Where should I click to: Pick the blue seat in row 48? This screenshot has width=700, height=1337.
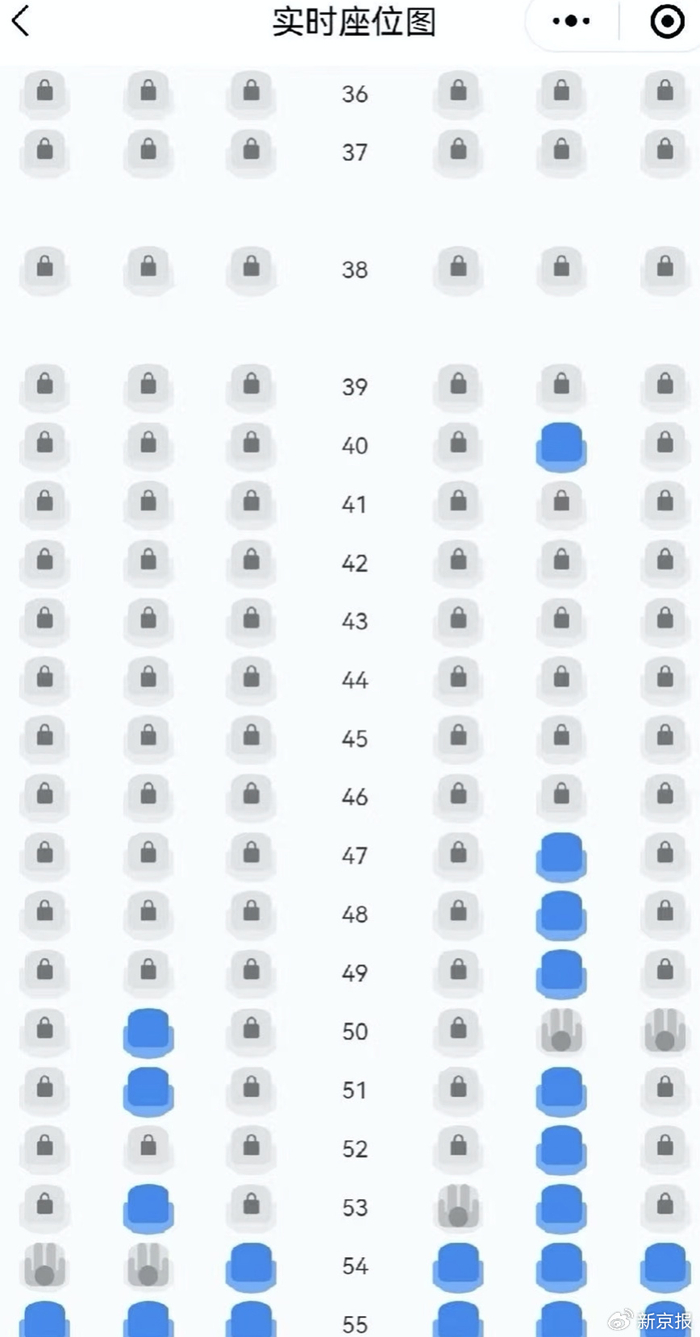coord(561,915)
